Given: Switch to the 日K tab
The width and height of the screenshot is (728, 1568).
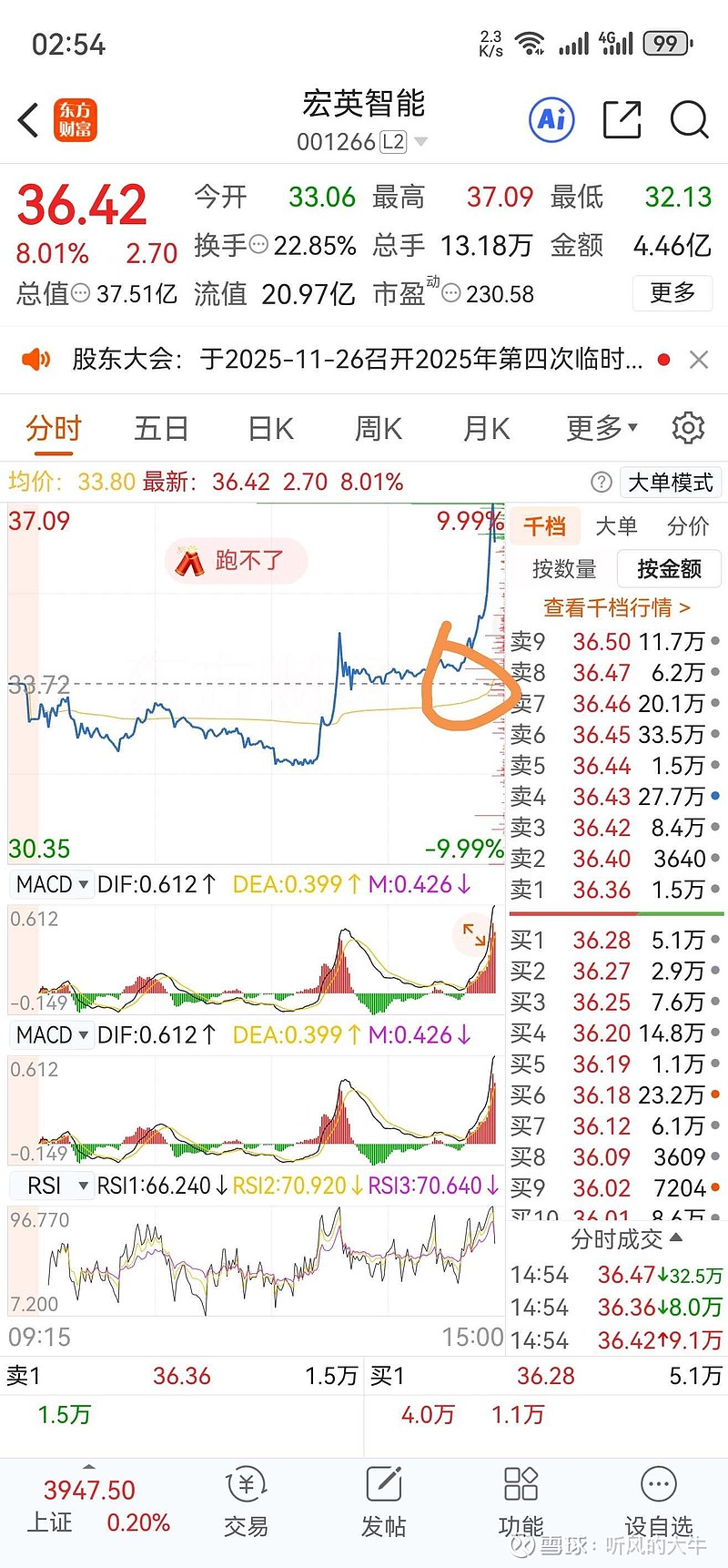Looking at the screenshot, I should click(268, 427).
